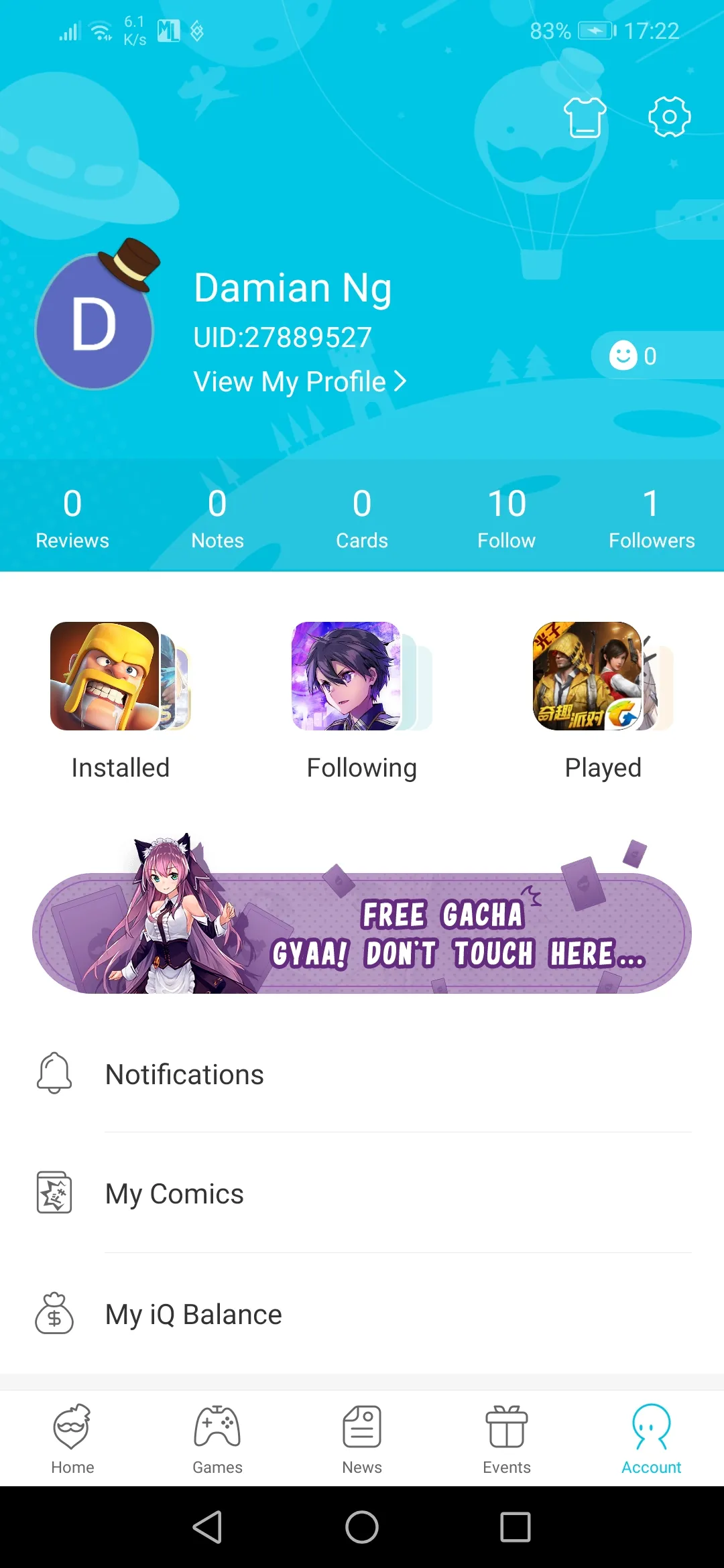Open My Comics

[x=362, y=1193]
